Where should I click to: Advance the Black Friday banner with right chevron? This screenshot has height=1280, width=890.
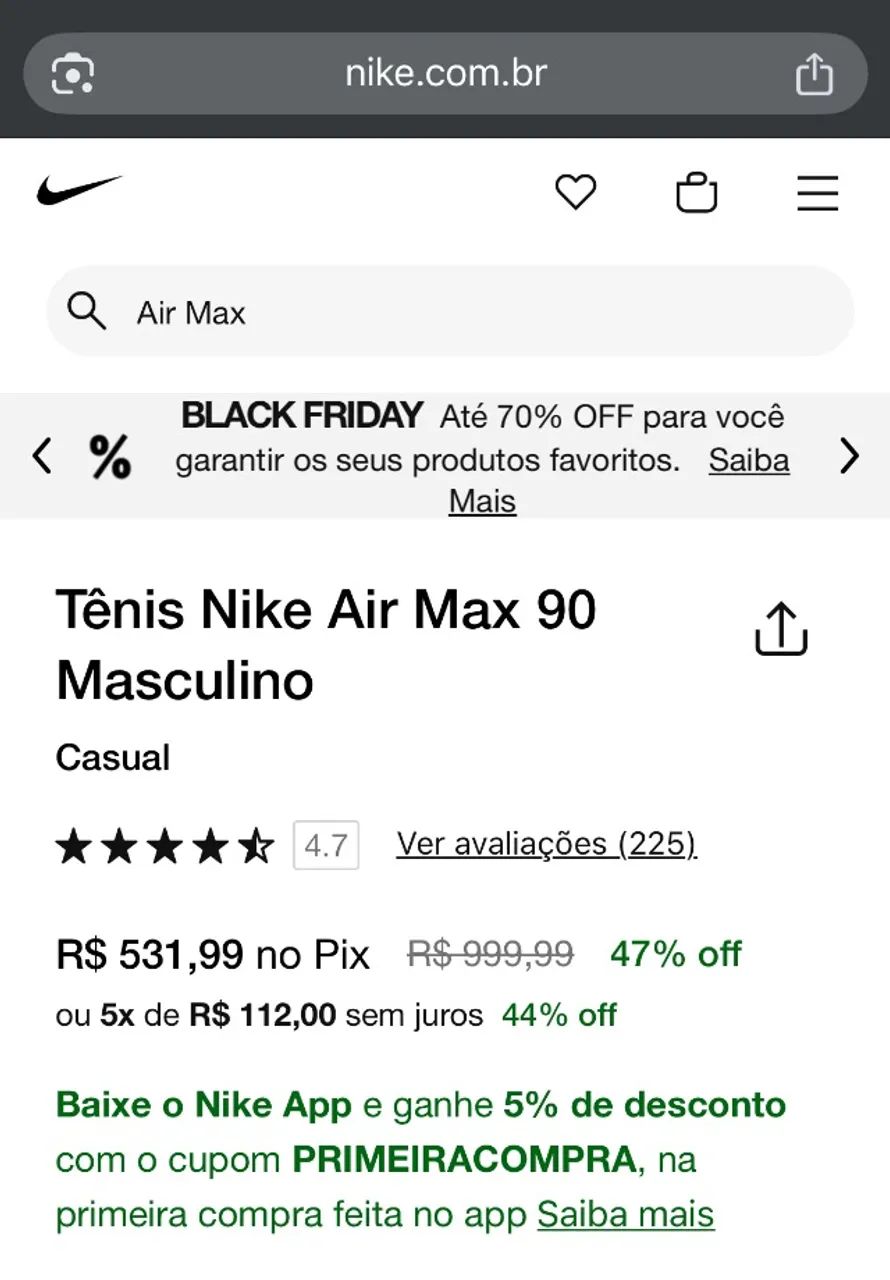[849, 456]
